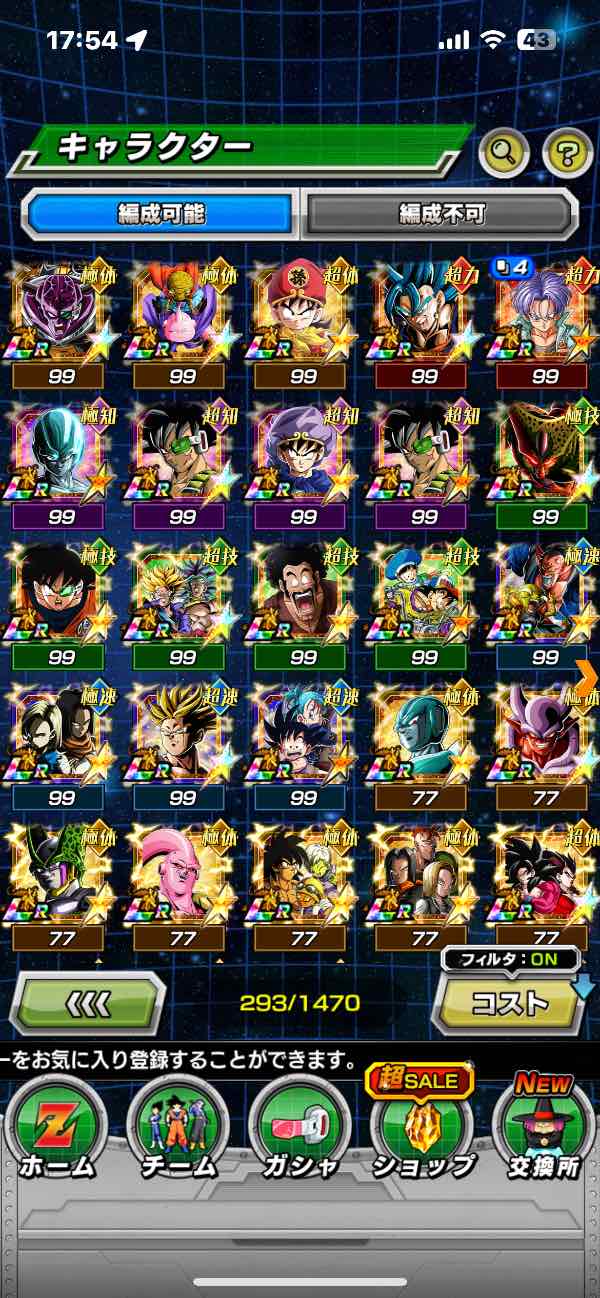This screenshot has width=600, height=1298.
Task: Open the ガシャ summon menu
Action: tap(298, 1130)
